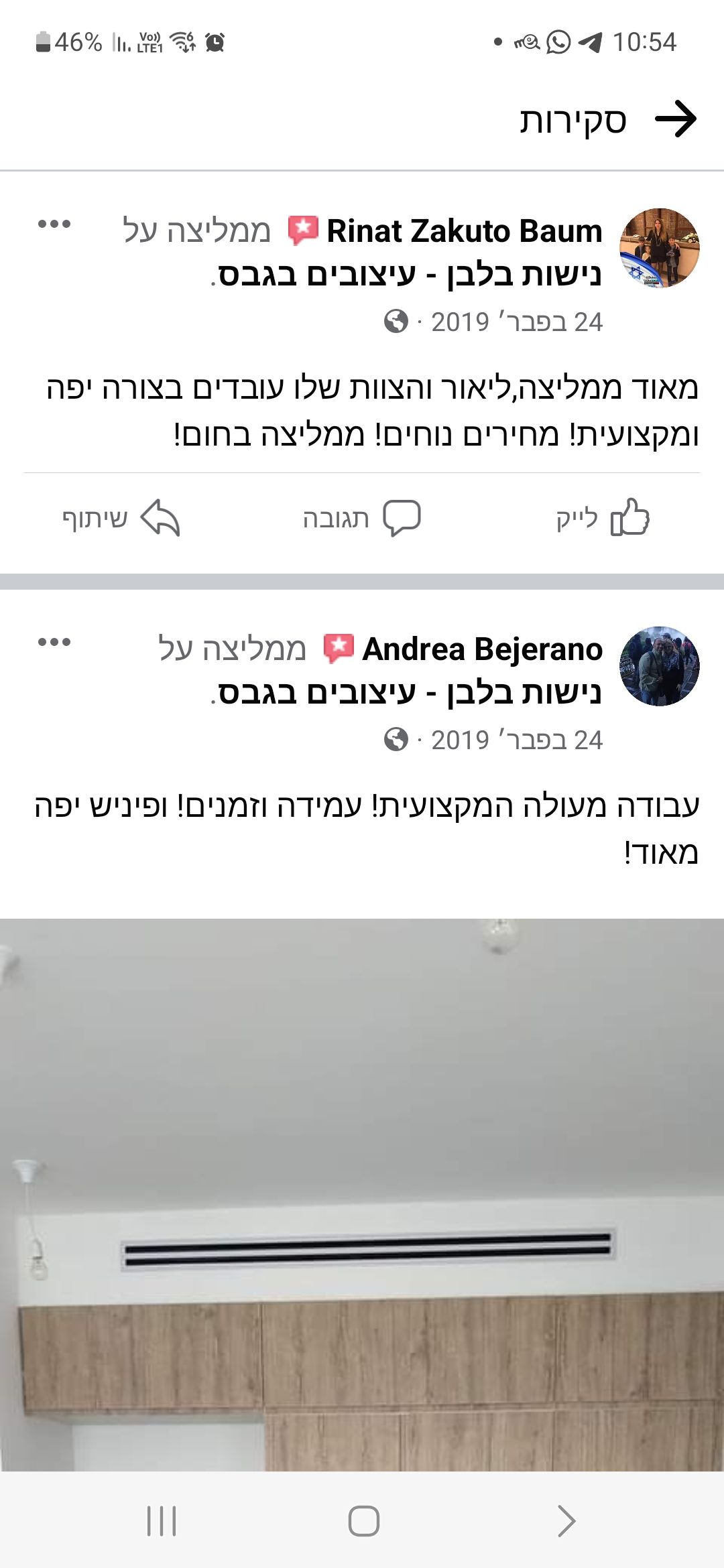Image resolution: width=724 pixels, height=1568 pixels.
Task: Open the ceiling photo in Andrea's review
Action: 362,1193
